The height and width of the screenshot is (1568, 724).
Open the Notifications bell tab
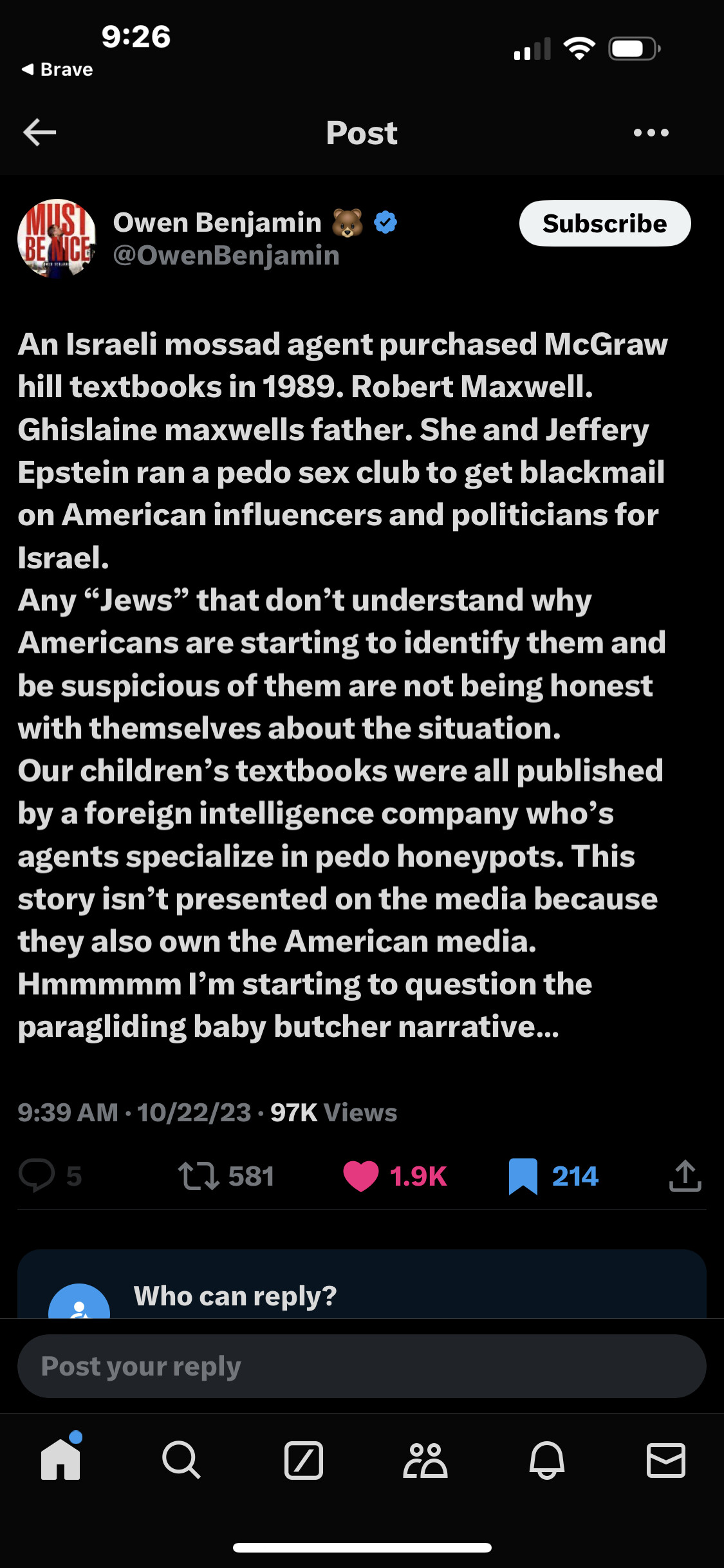coord(547,1460)
